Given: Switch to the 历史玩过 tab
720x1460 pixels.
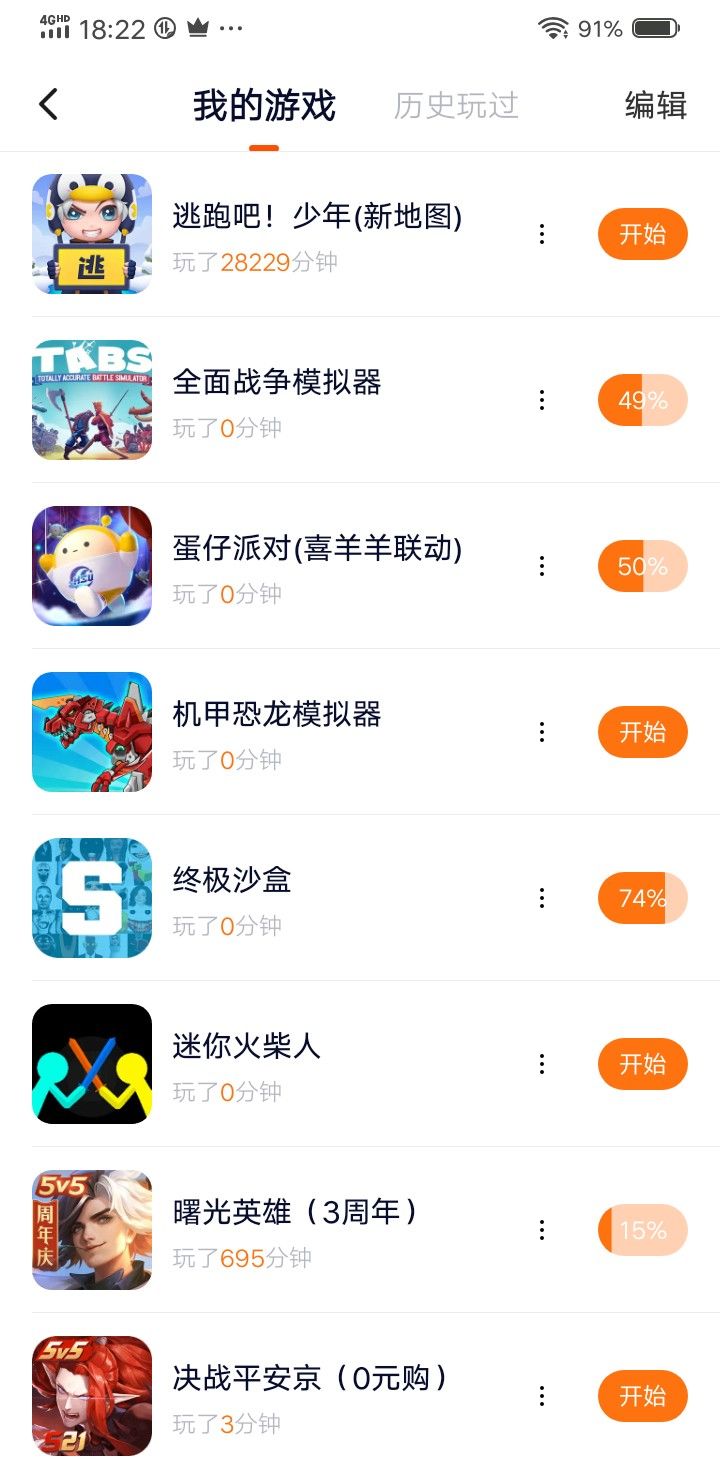Looking at the screenshot, I should (456, 105).
